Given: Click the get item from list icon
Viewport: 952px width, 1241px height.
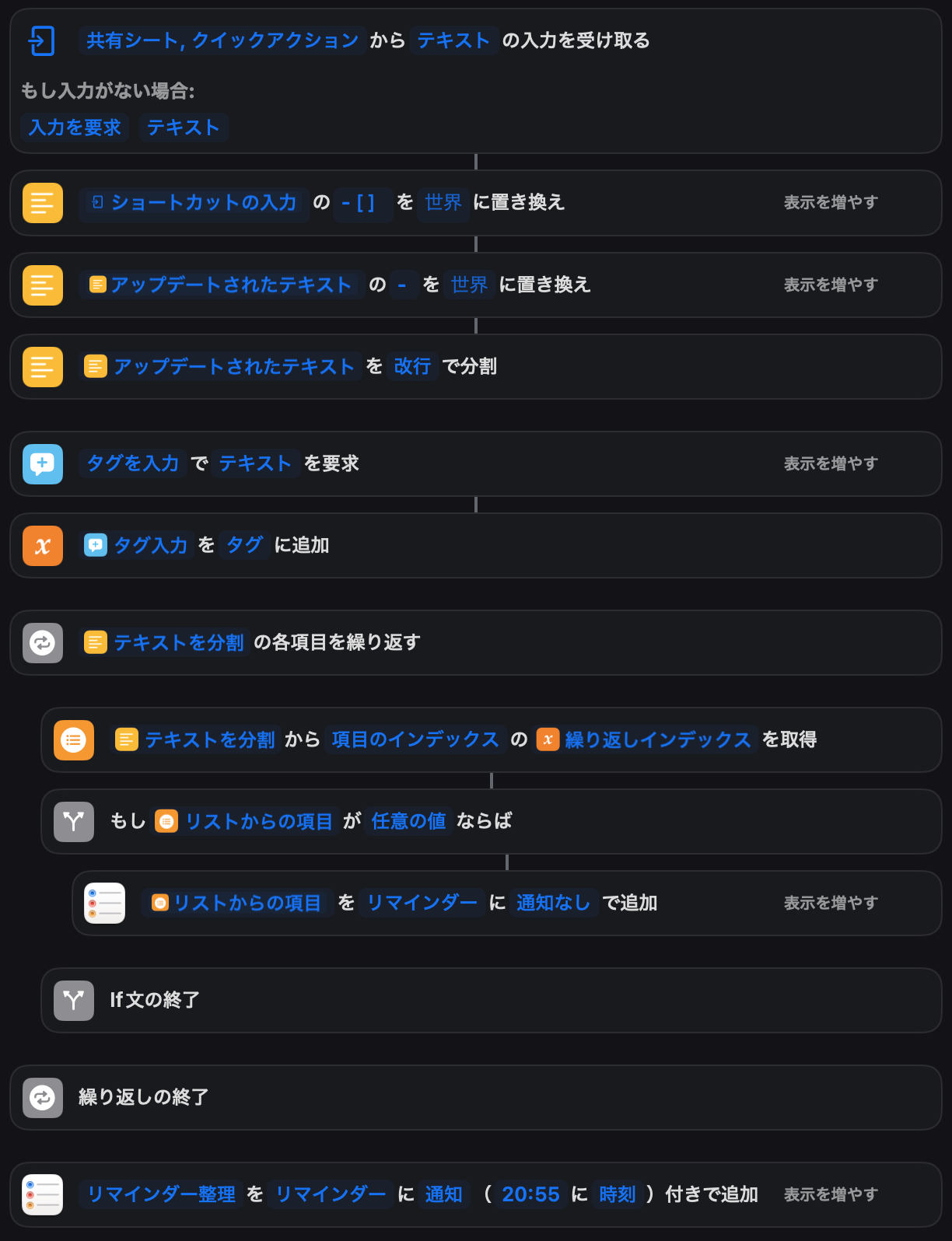Looking at the screenshot, I should tap(73, 740).
